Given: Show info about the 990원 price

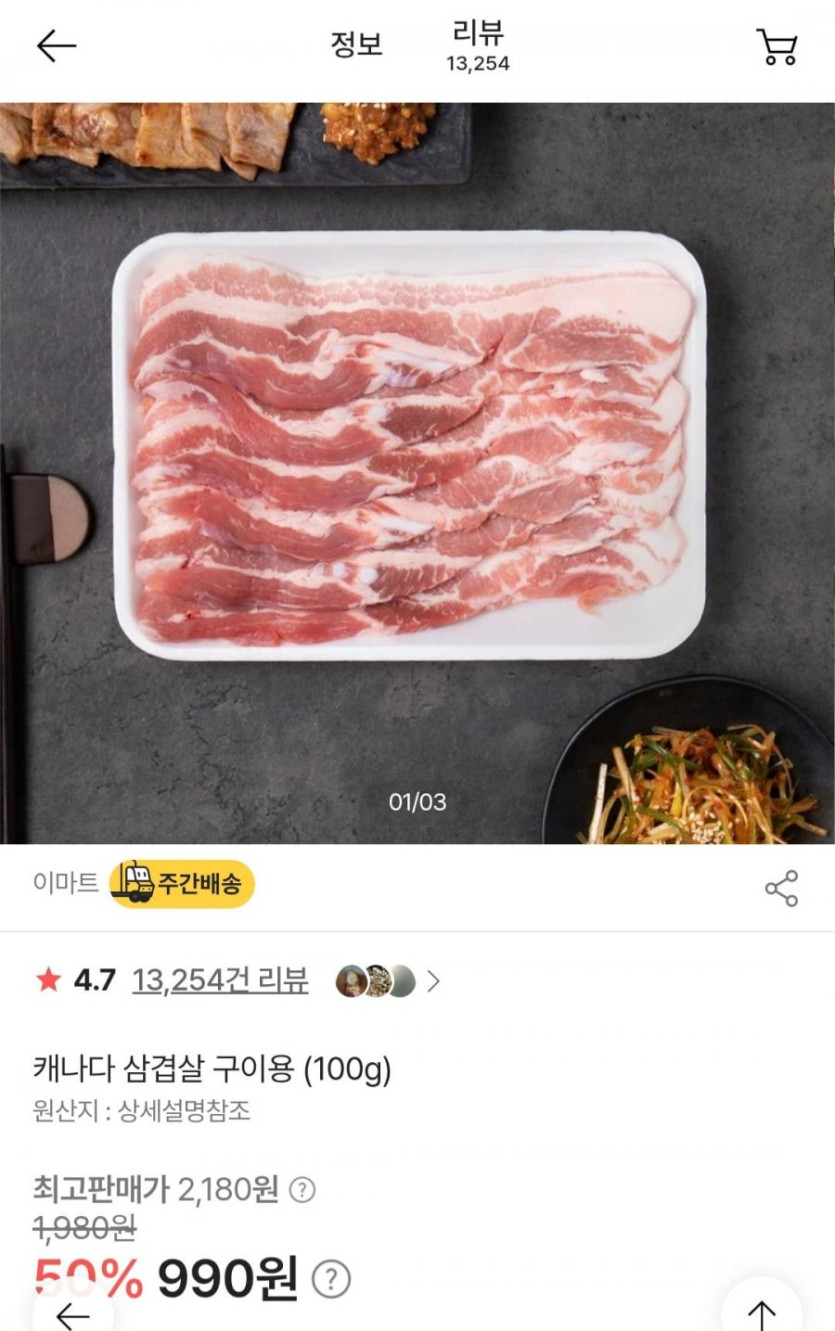Looking at the screenshot, I should (x=332, y=1279).
